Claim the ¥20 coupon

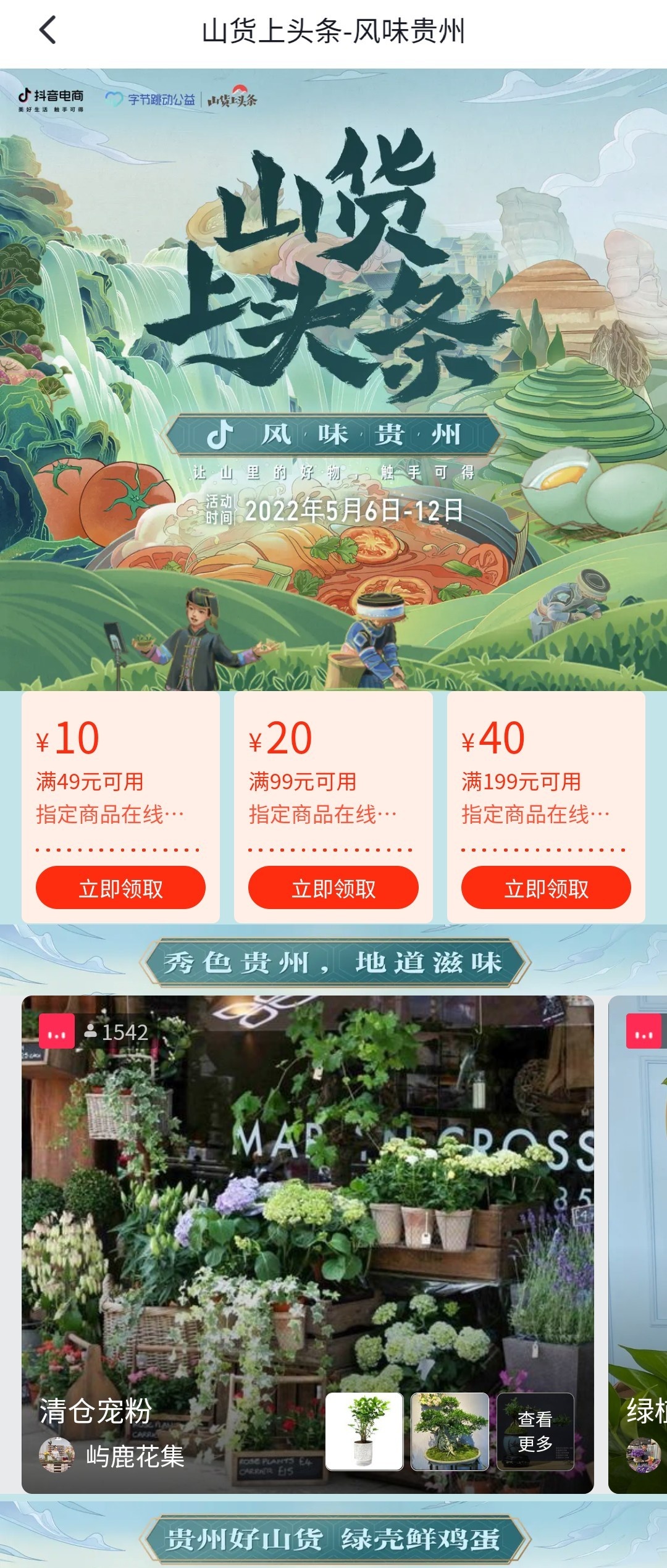coord(333,888)
